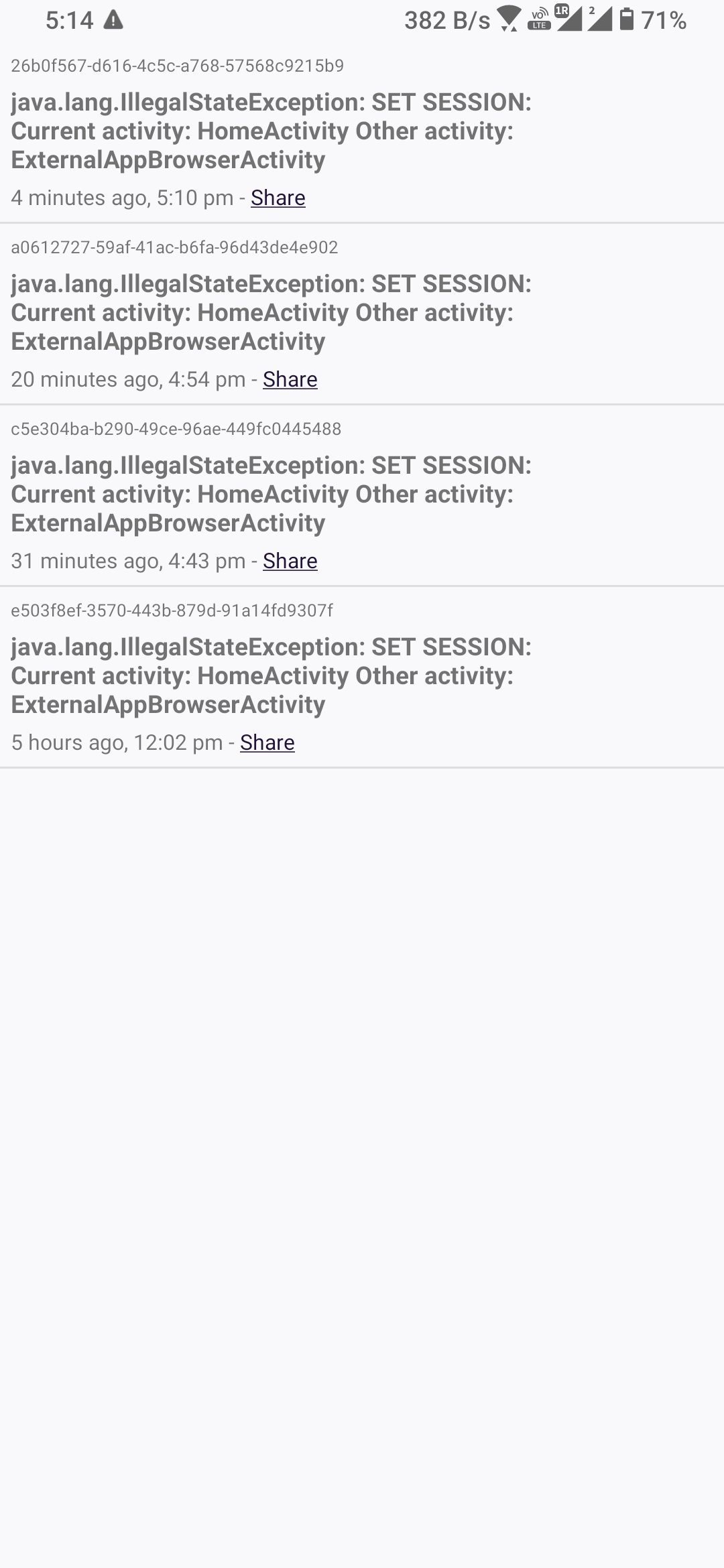The height and width of the screenshot is (1568, 724).
Task: Select crash entry c5e304ba
Action: [x=271, y=495]
